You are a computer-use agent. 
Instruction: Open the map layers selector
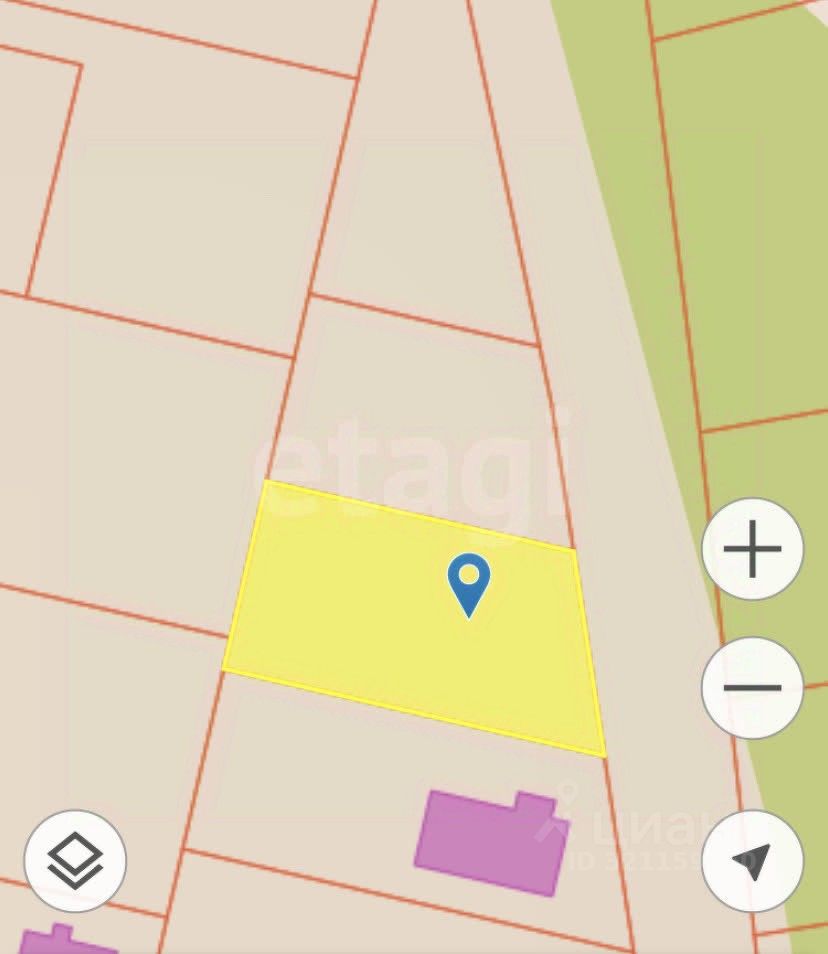pos(75,861)
